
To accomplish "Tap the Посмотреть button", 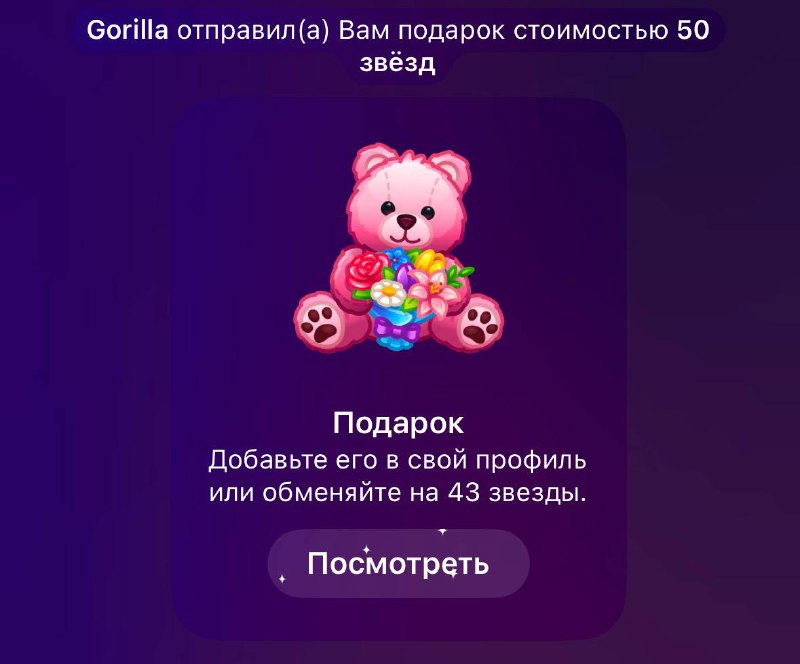I will tap(398, 564).
